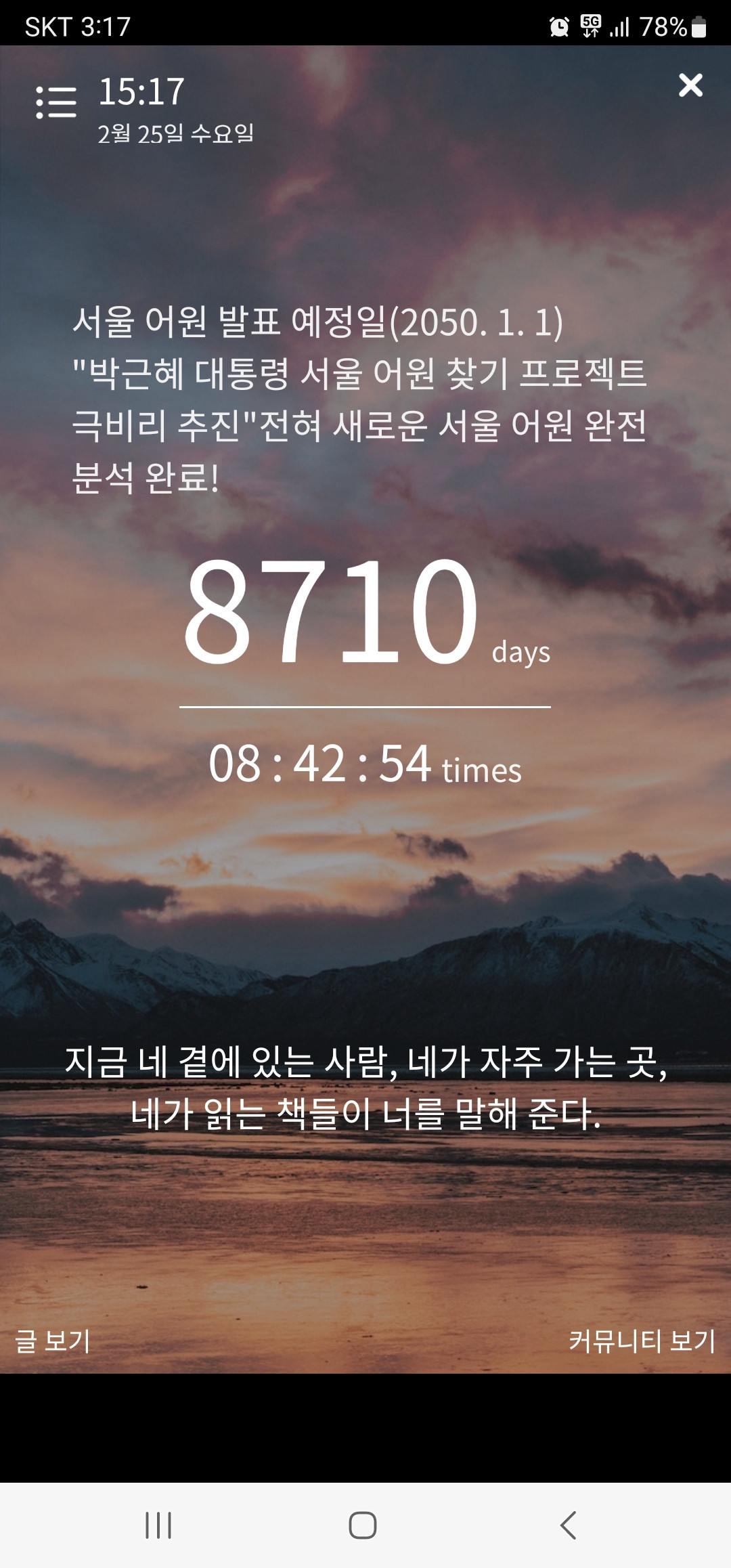Screen dimensions: 731x1568
Task: Go back using the system back button
Action: [x=569, y=1525]
